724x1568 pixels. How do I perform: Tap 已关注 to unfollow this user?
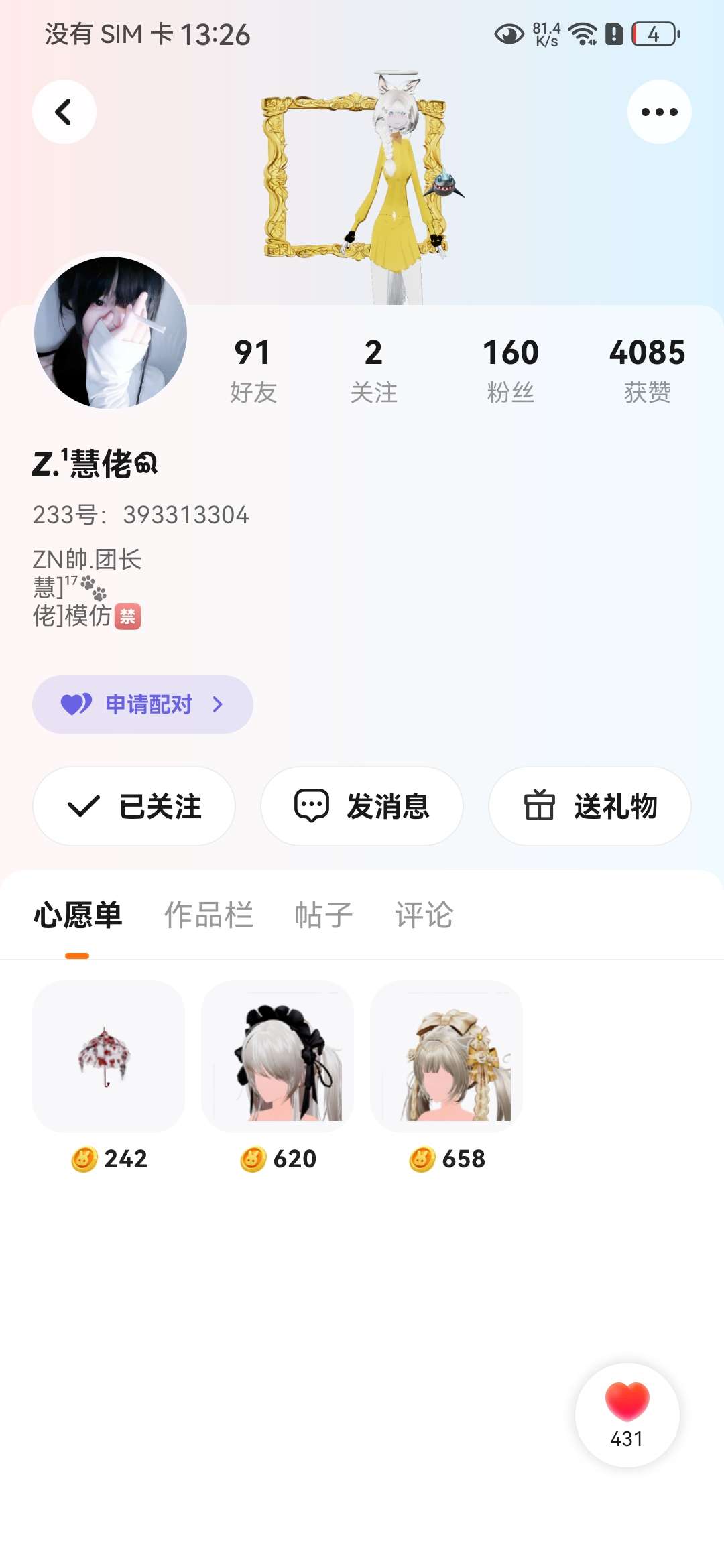pos(134,806)
